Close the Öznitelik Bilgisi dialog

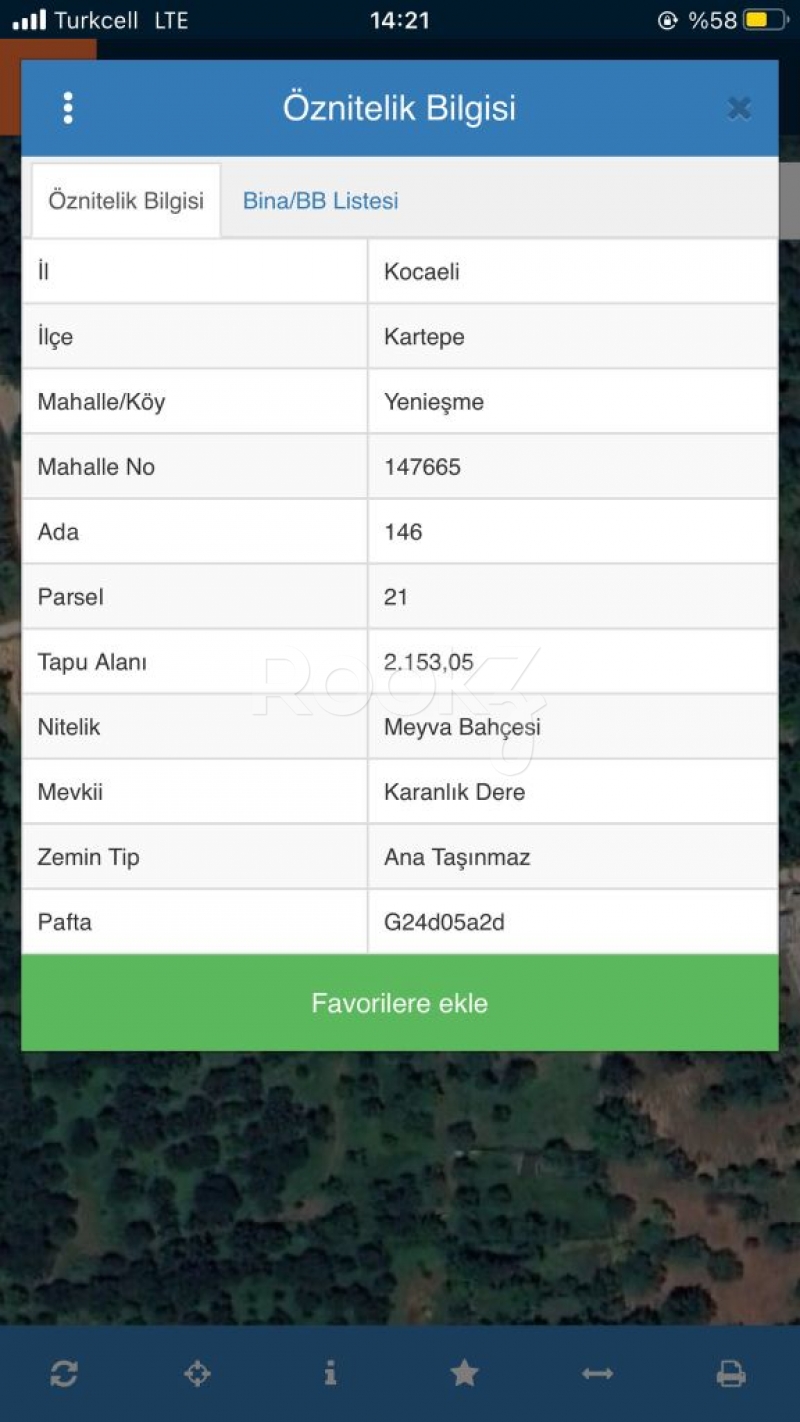[x=739, y=108]
